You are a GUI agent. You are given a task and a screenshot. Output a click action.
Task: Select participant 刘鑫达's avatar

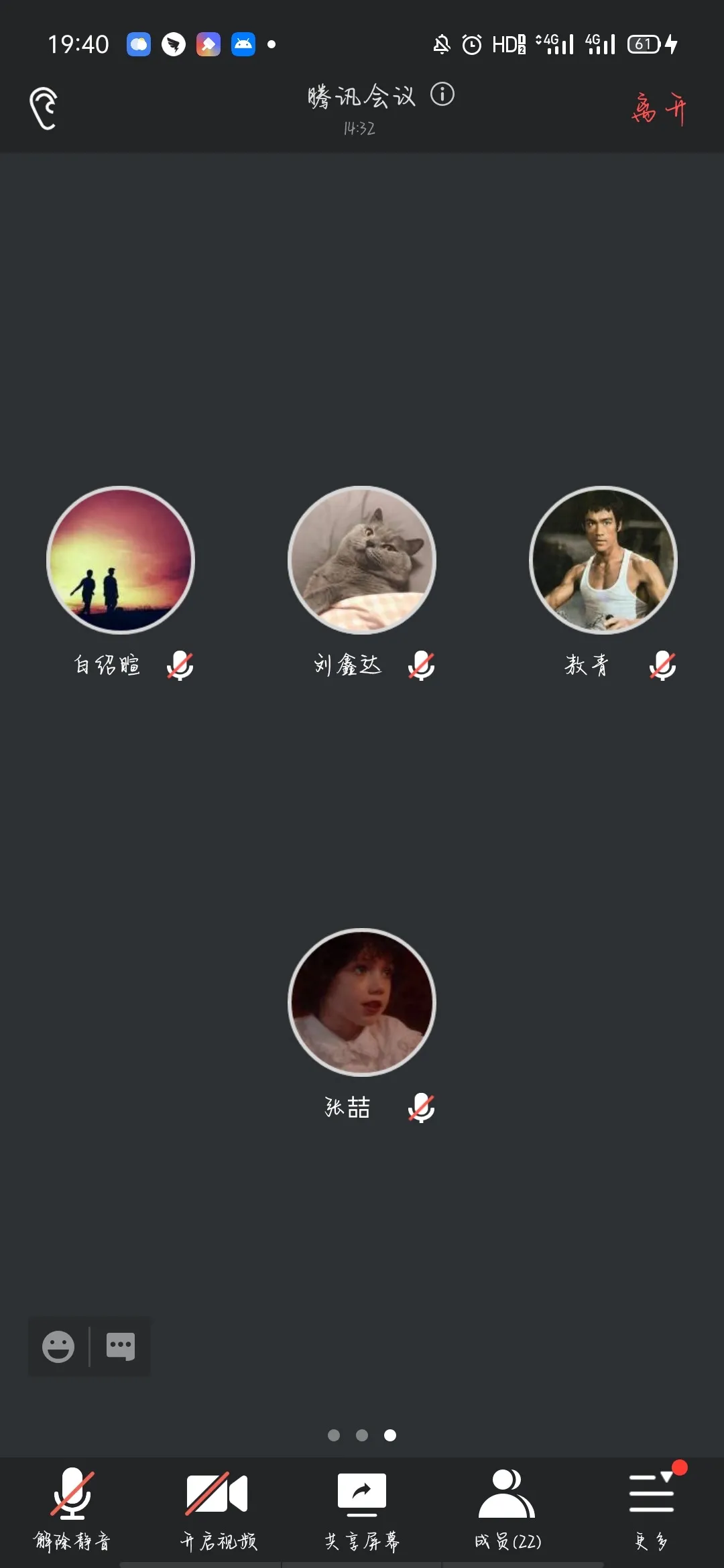tap(362, 560)
